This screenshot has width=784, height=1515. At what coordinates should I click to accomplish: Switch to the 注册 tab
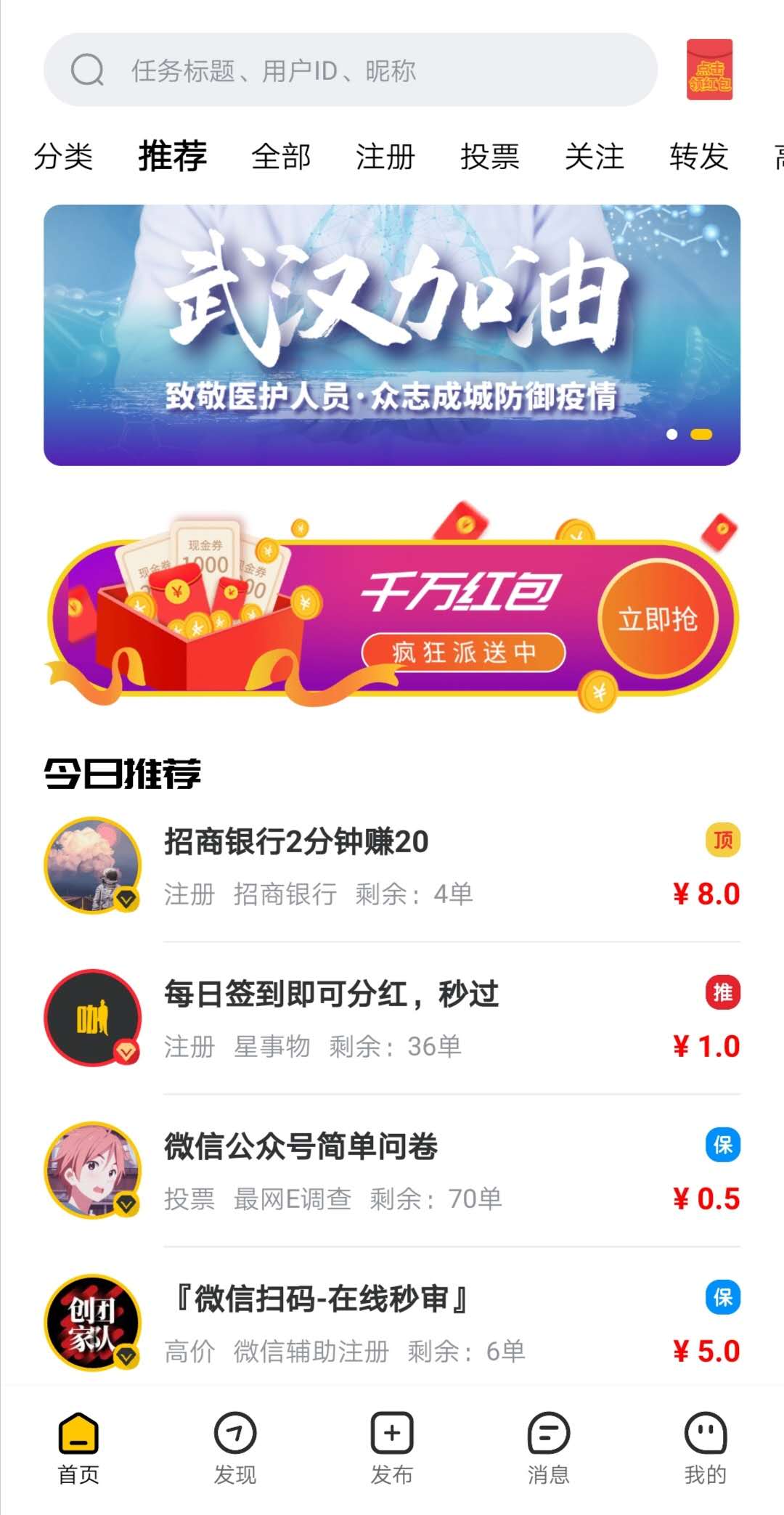[x=385, y=156]
